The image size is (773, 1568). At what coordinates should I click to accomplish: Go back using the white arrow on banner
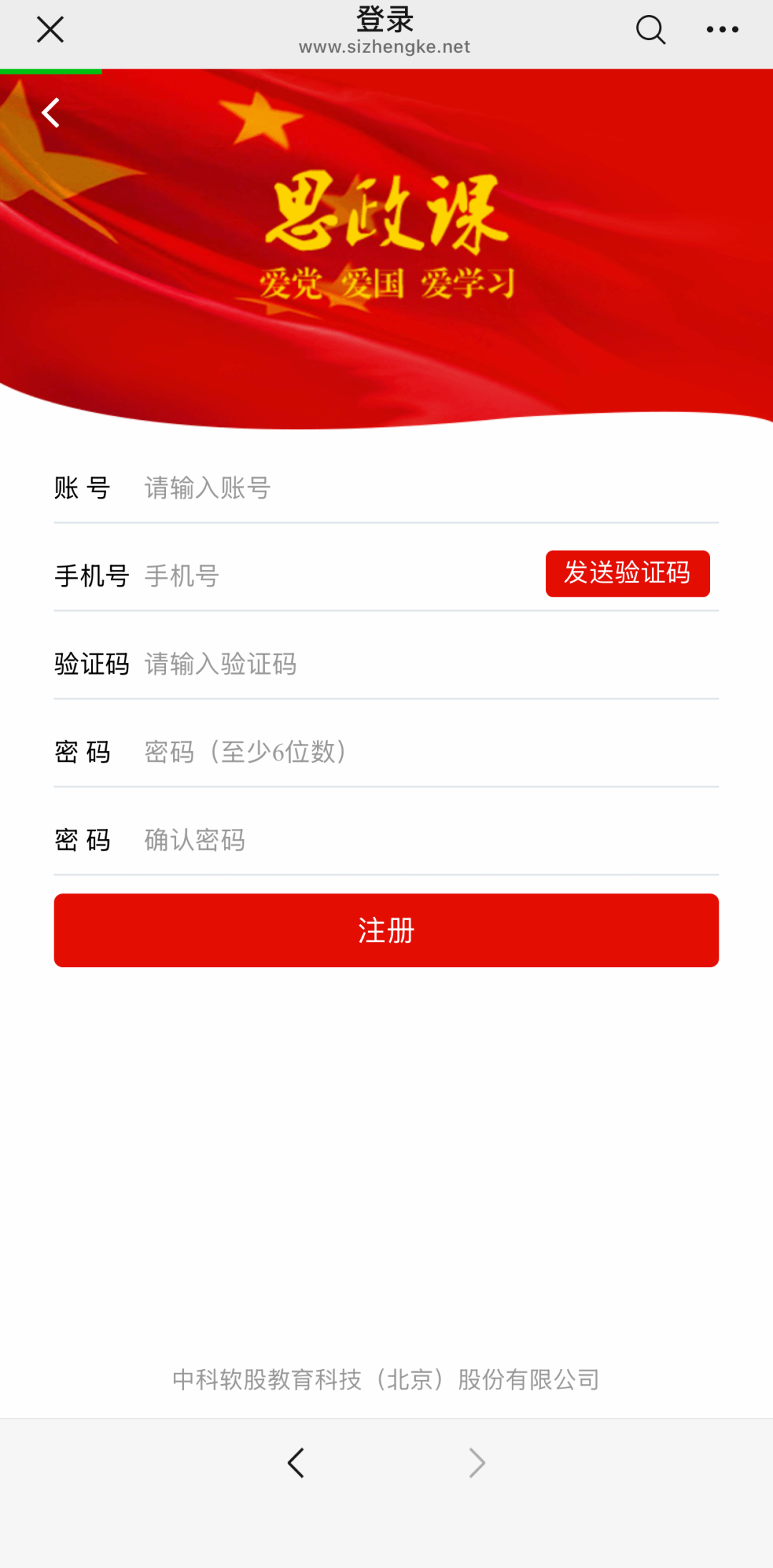[x=50, y=113]
